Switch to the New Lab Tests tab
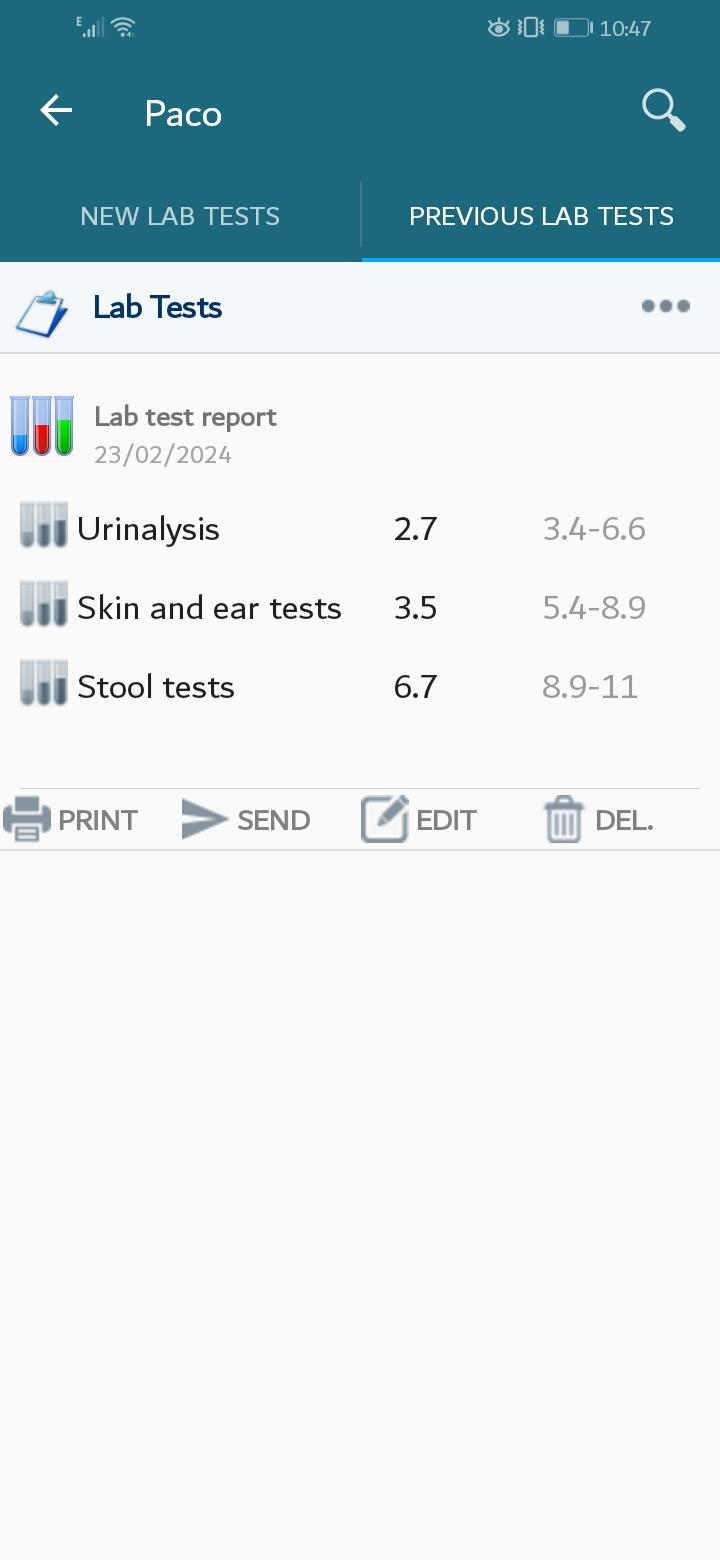The width and height of the screenshot is (720, 1560). [x=180, y=216]
